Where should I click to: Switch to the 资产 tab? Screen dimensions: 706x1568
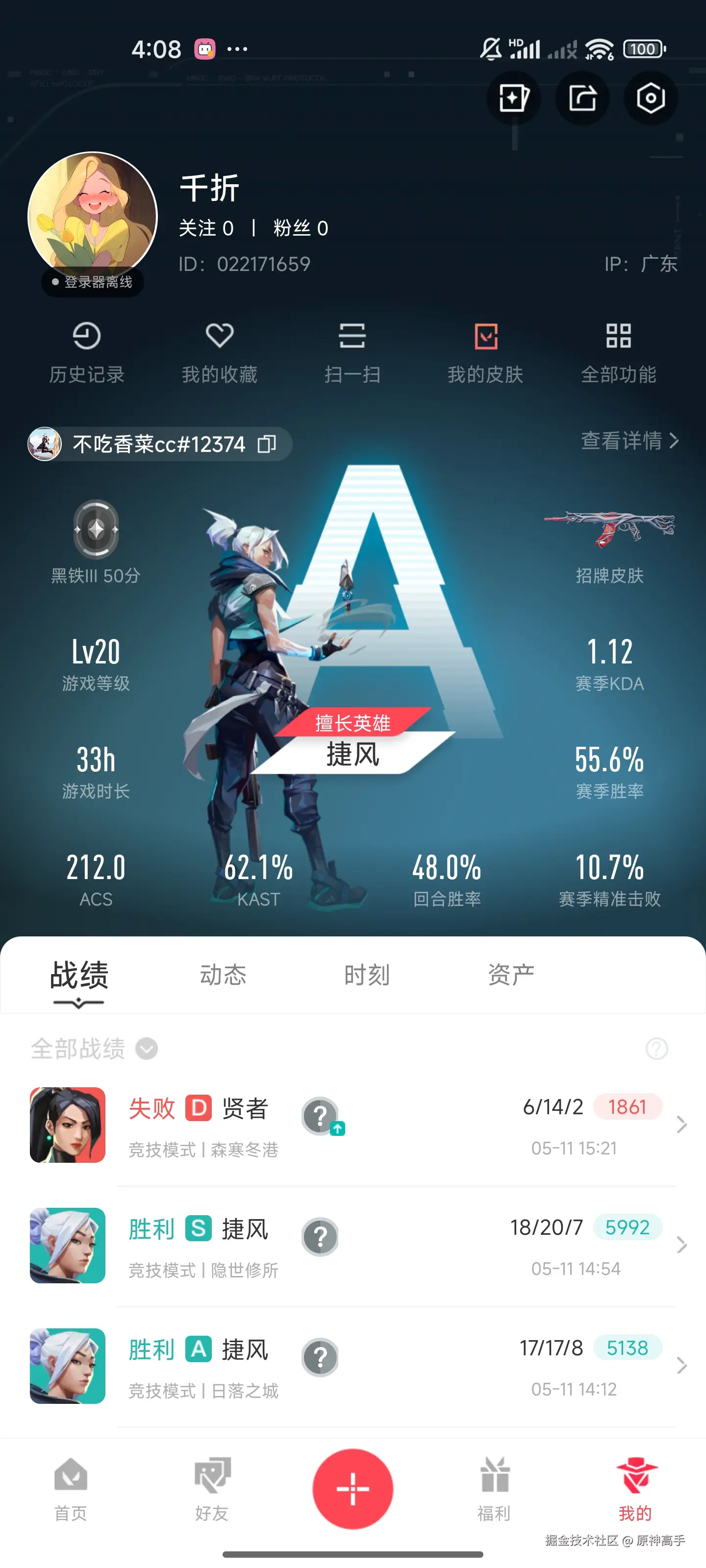pyautogui.click(x=510, y=975)
